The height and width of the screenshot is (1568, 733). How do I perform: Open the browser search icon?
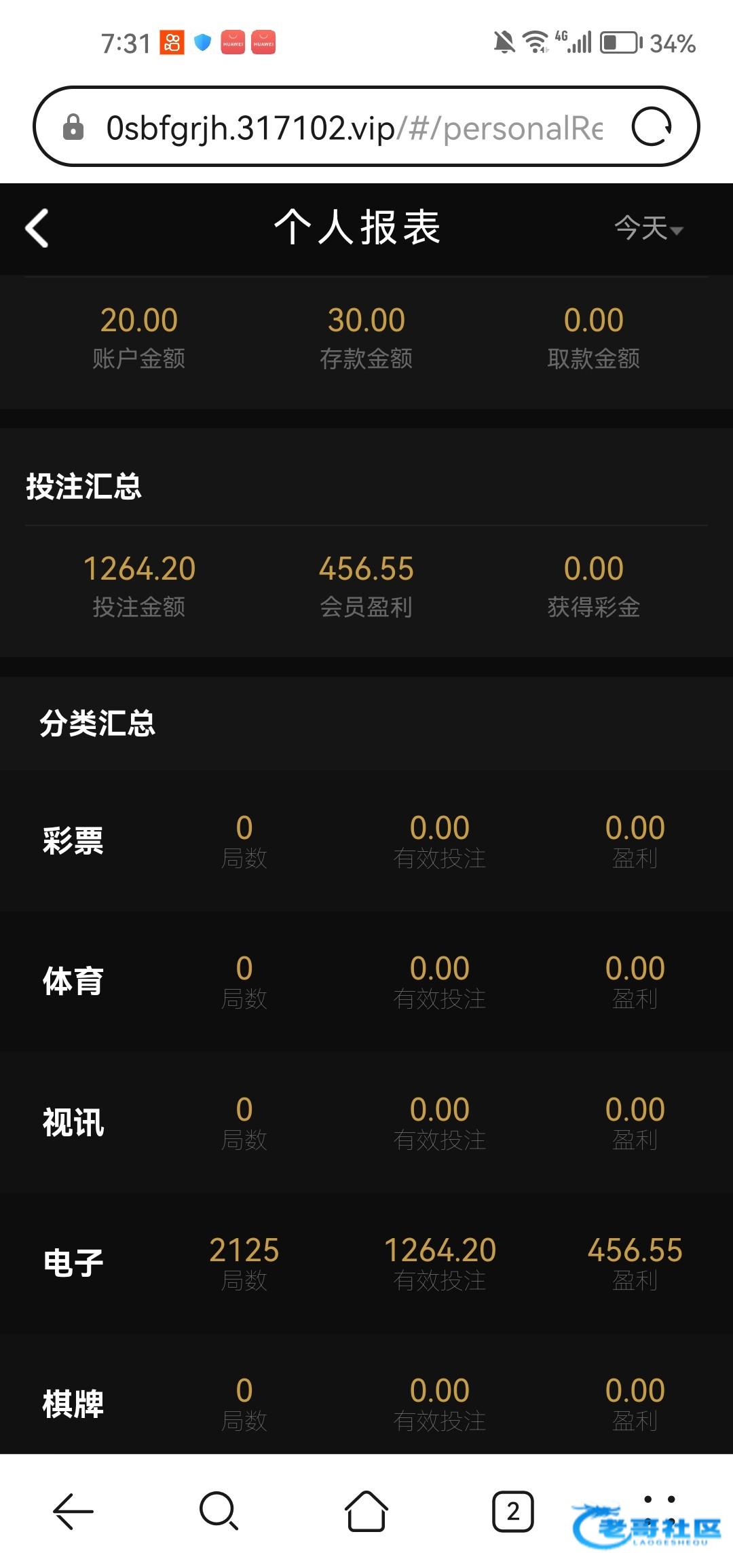219,1511
